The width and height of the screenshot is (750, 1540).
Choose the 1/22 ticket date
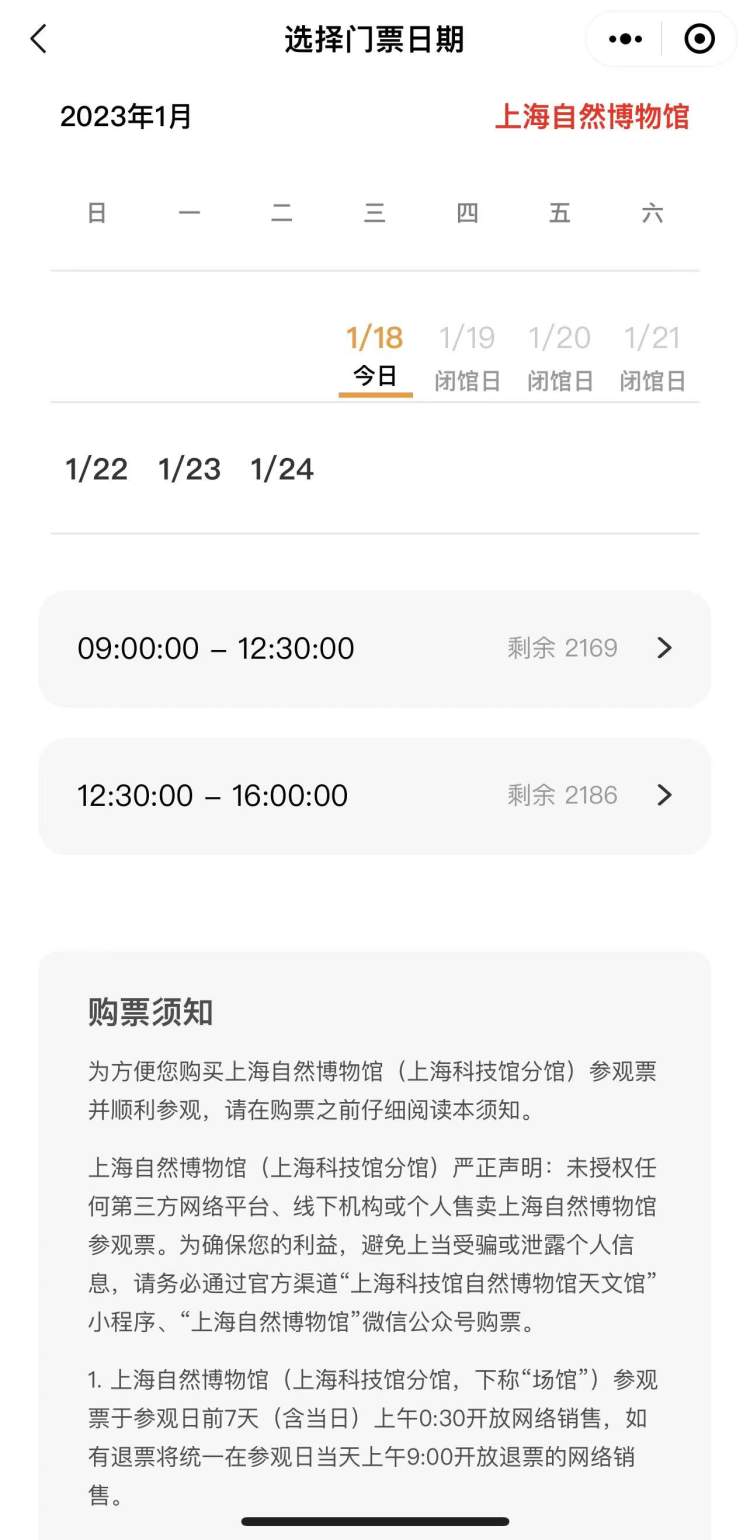(97, 469)
